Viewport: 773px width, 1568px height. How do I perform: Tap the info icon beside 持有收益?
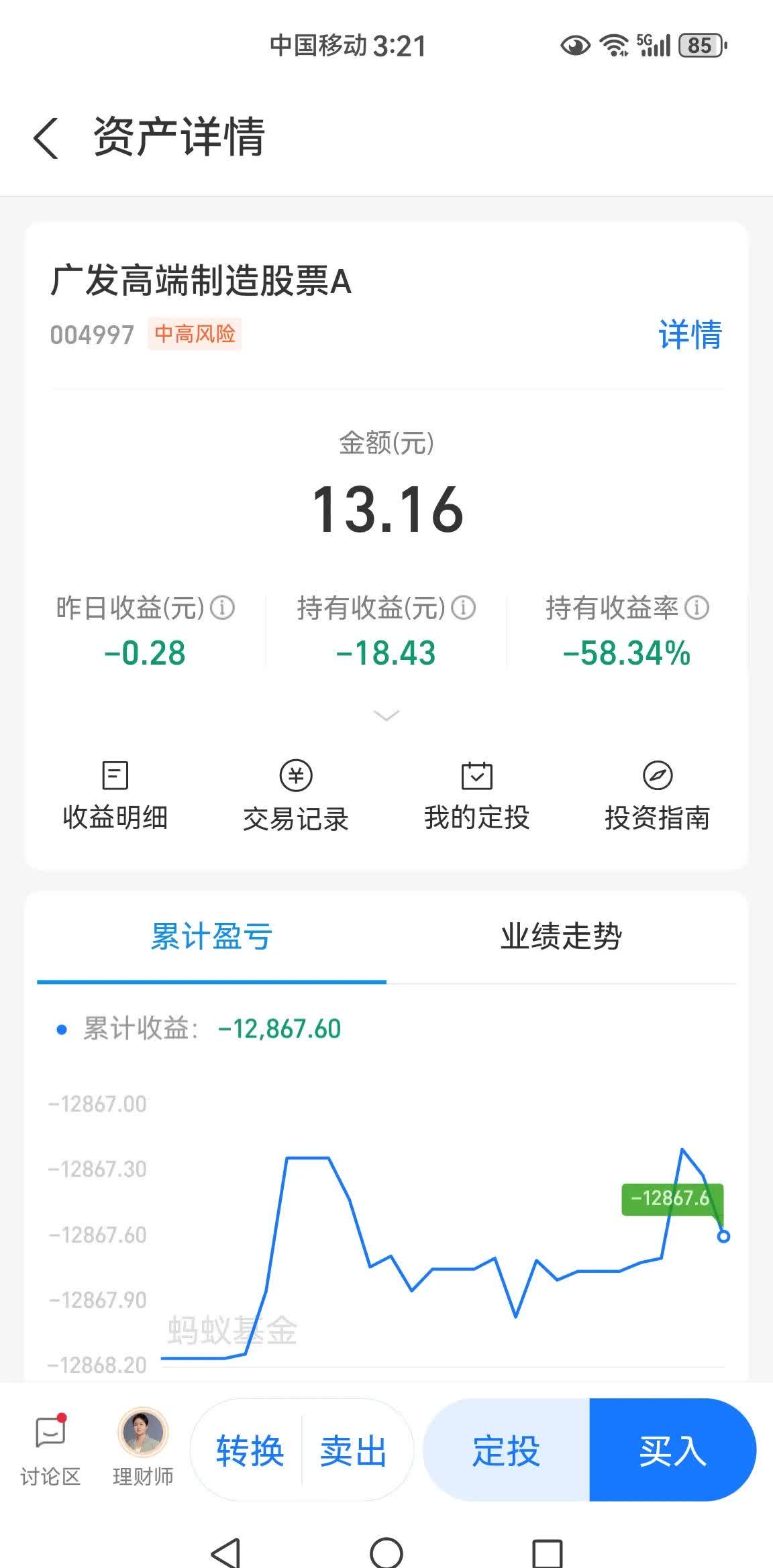tap(464, 608)
